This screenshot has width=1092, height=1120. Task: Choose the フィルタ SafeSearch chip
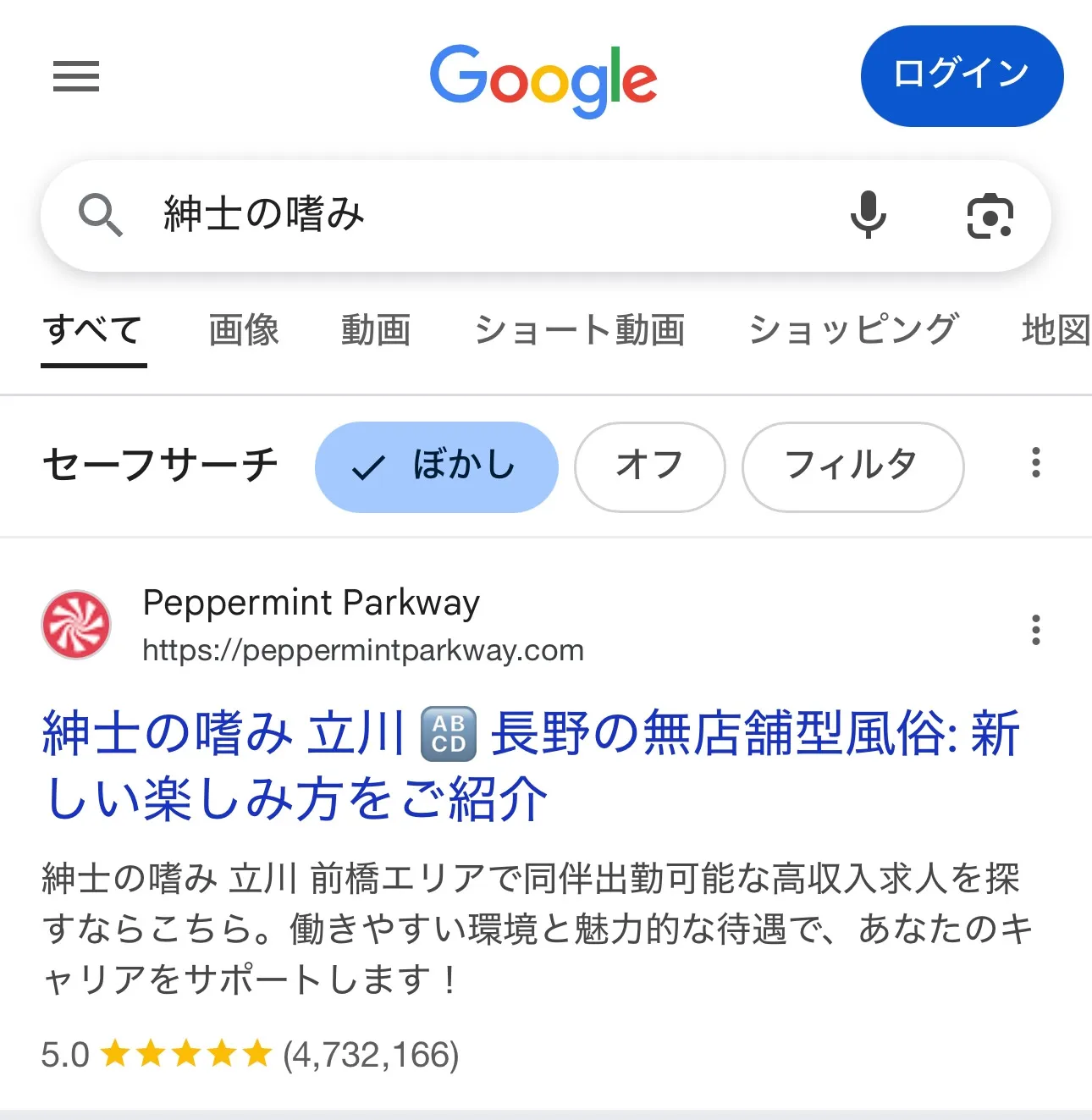(x=852, y=466)
